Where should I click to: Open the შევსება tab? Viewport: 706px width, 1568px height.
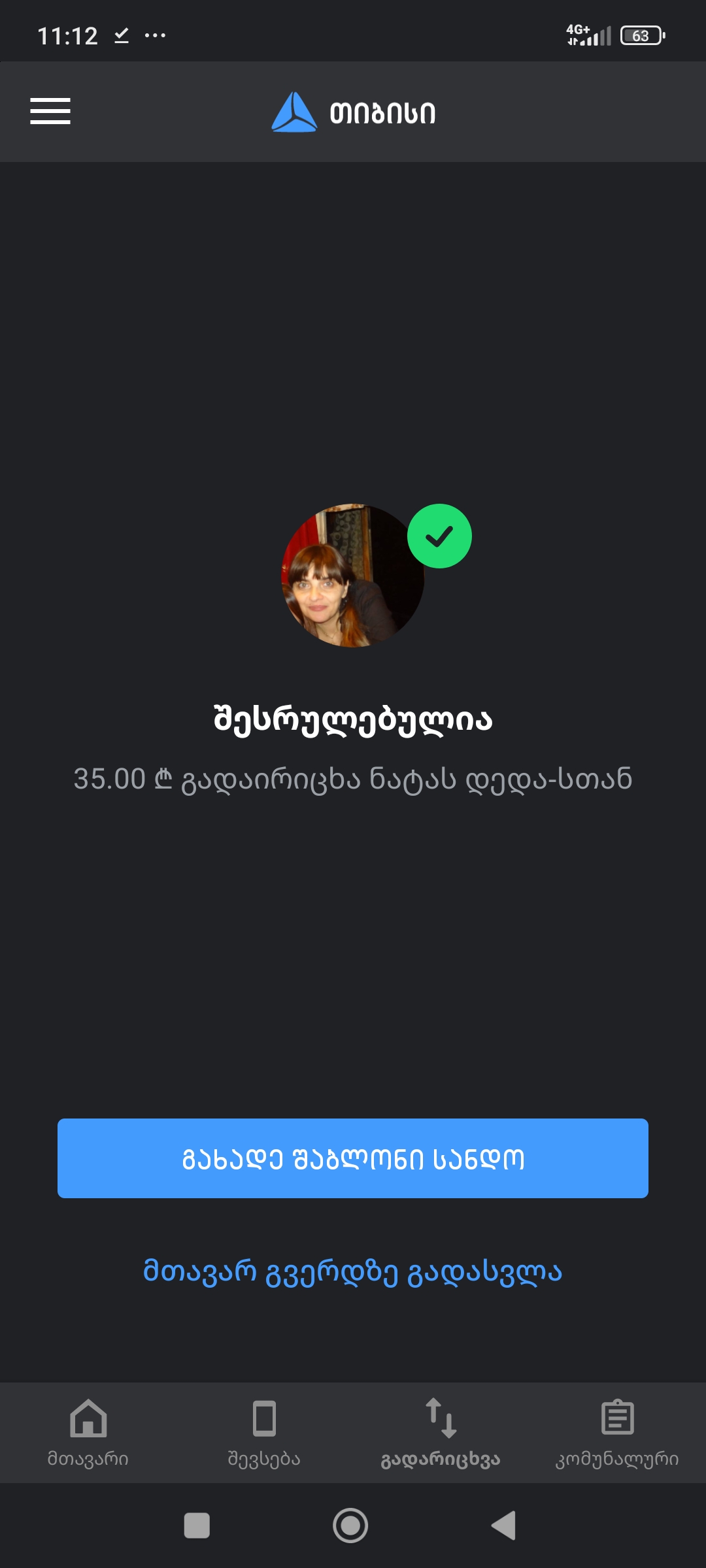point(265,1433)
